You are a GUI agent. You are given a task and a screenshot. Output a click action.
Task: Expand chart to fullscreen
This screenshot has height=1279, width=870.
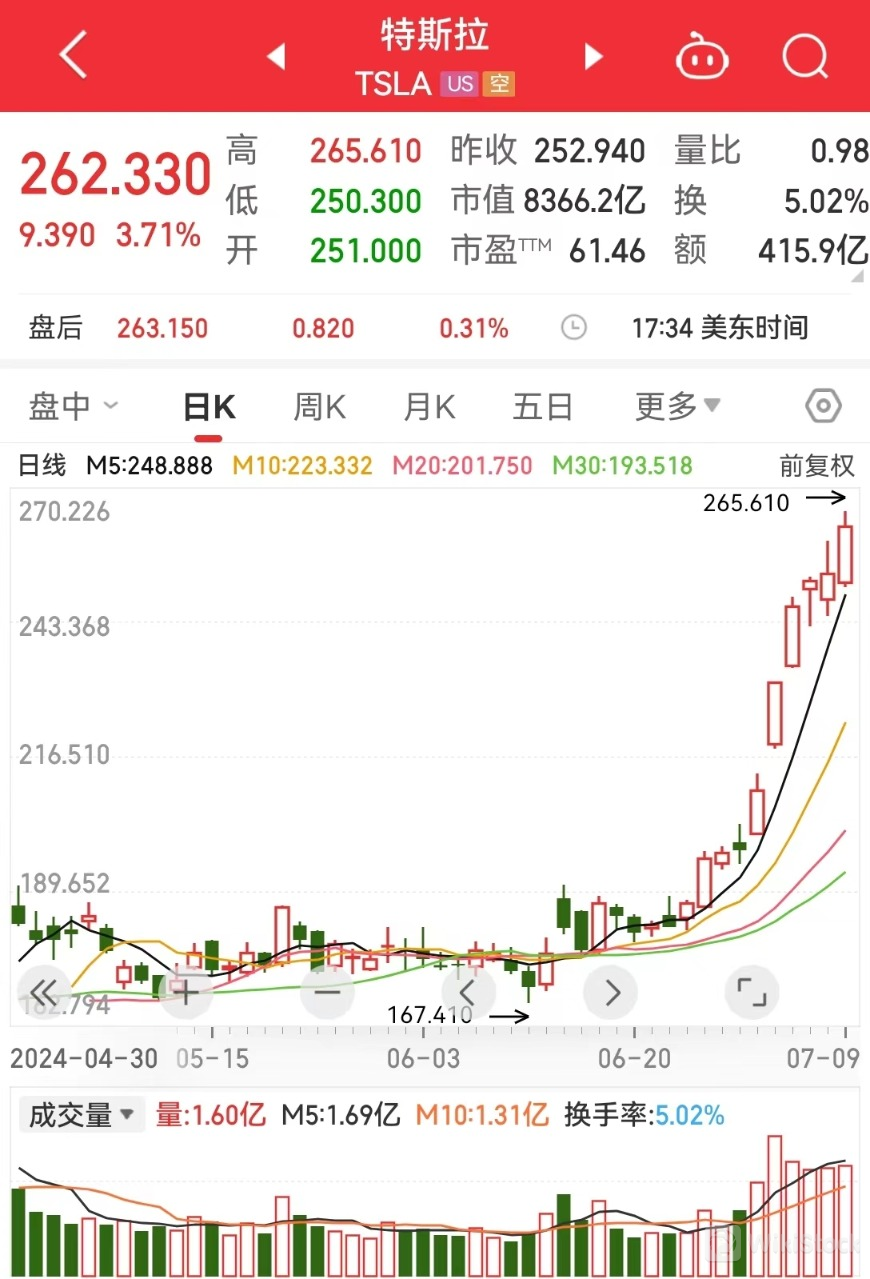751,992
